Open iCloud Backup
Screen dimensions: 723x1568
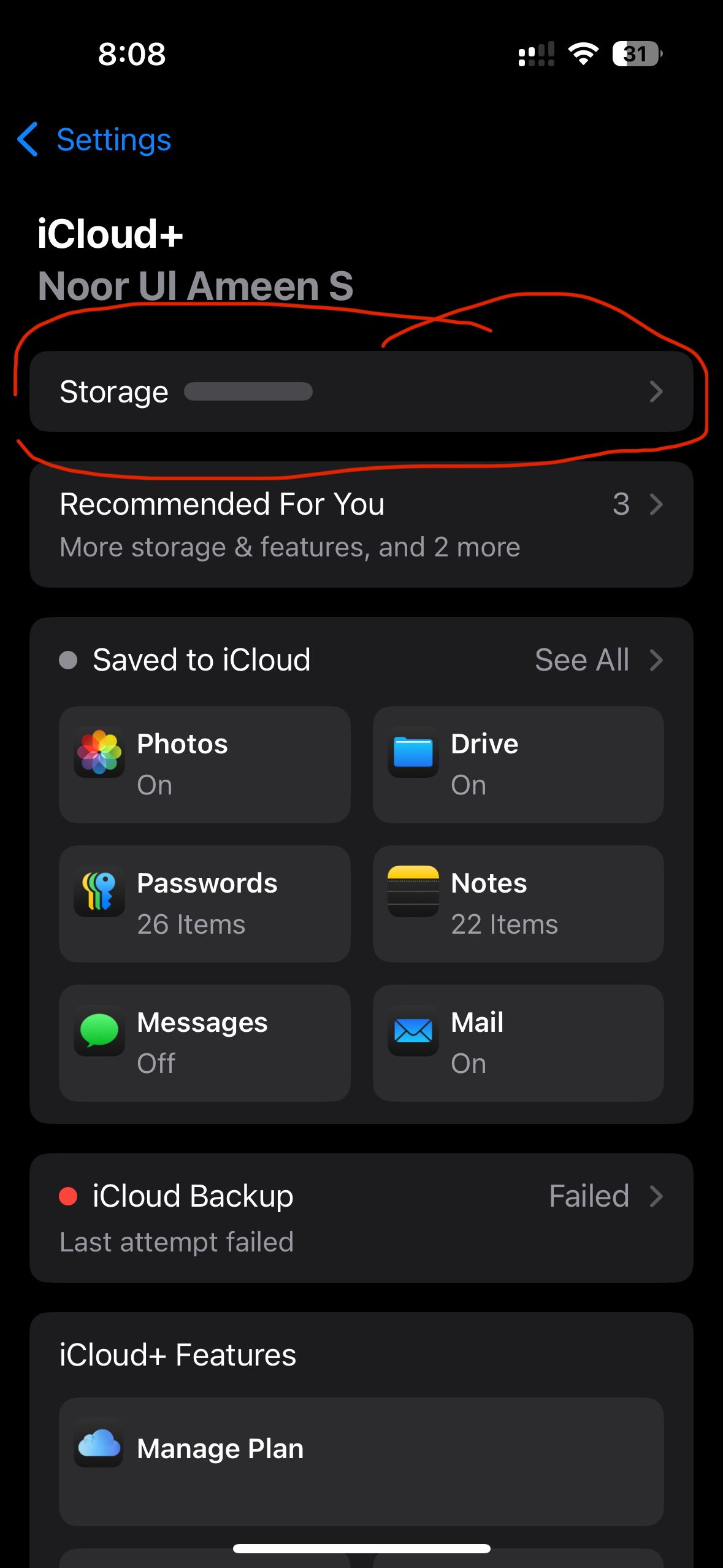pyautogui.click(x=361, y=1218)
